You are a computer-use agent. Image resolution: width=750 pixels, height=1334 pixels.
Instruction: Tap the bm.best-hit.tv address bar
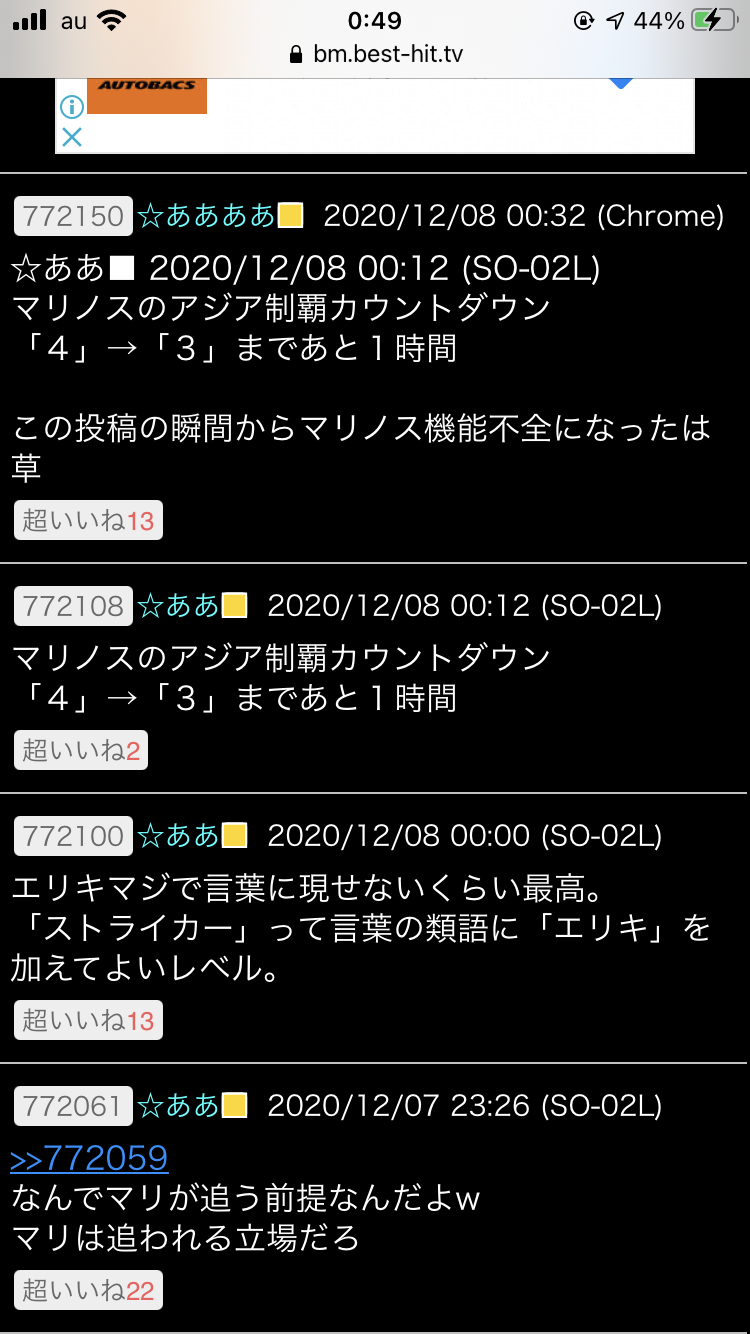point(375,54)
